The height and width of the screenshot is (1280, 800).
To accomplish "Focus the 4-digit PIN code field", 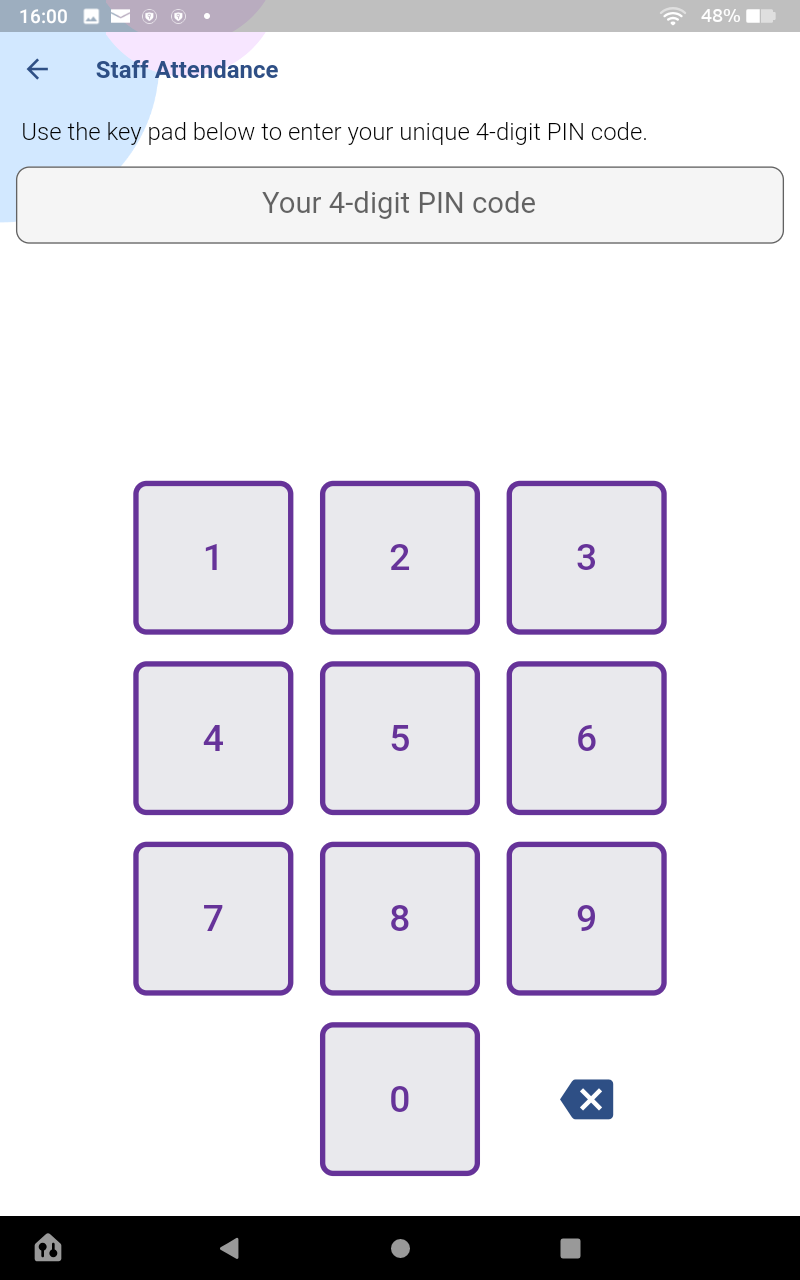I will point(400,204).
